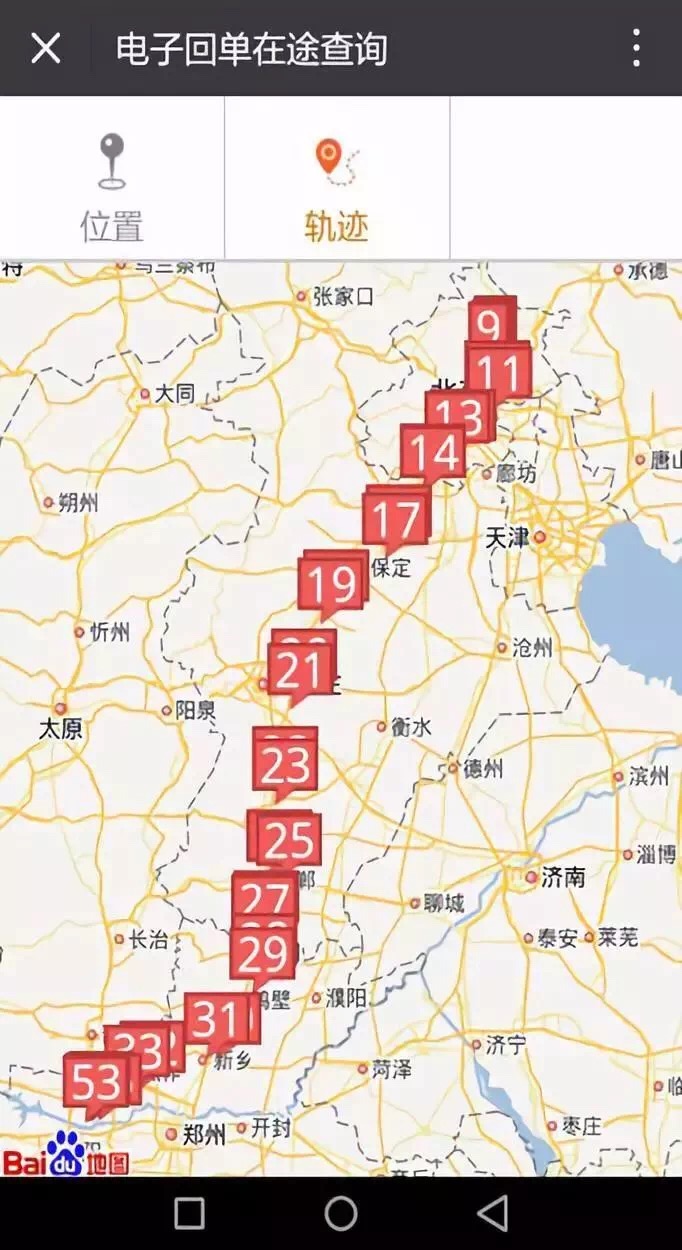Image resolution: width=682 pixels, height=1250 pixels.
Task: Go back with the system back button
Action: click(x=492, y=1213)
